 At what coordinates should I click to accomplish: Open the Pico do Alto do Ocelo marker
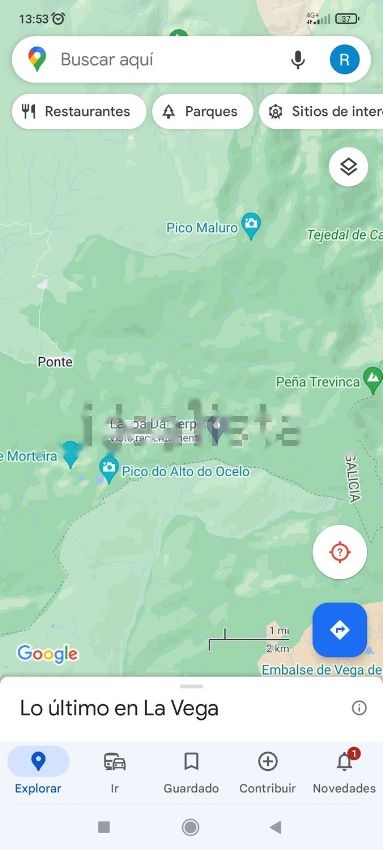point(109,469)
